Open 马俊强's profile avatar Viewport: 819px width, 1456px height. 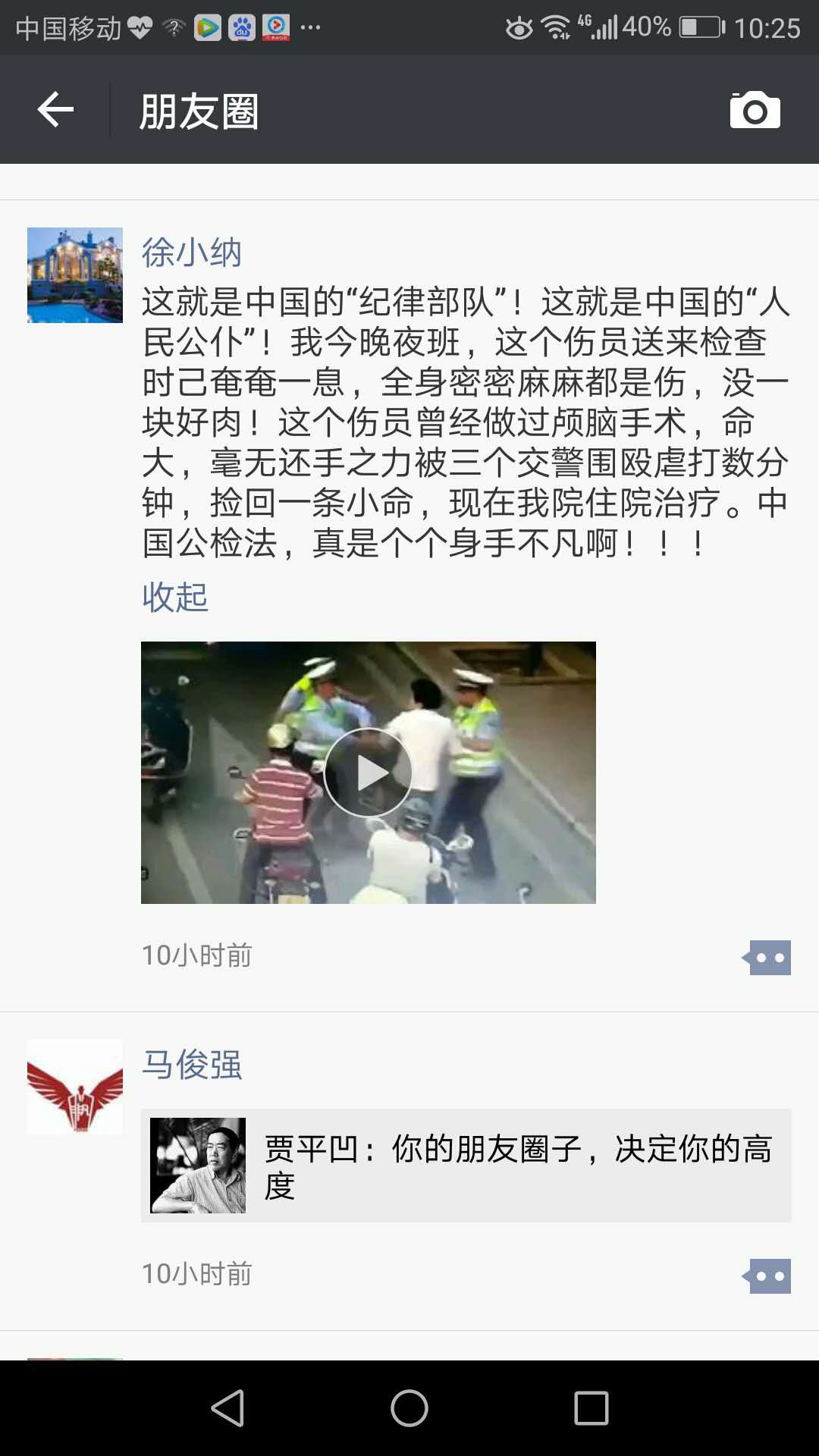coord(75,1087)
